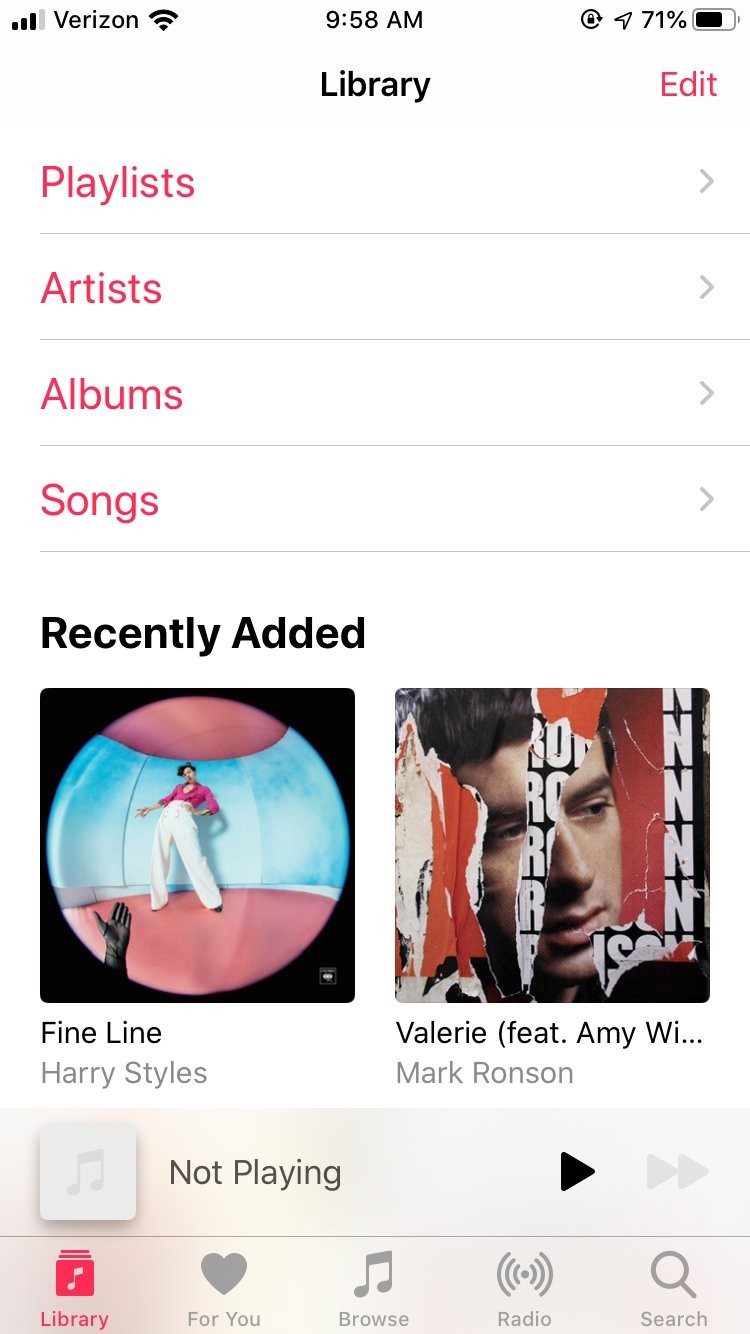The image size is (750, 1334).
Task: Open Valerie by Mark Ronson
Action: pyautogui.click(x=552, y=845)
